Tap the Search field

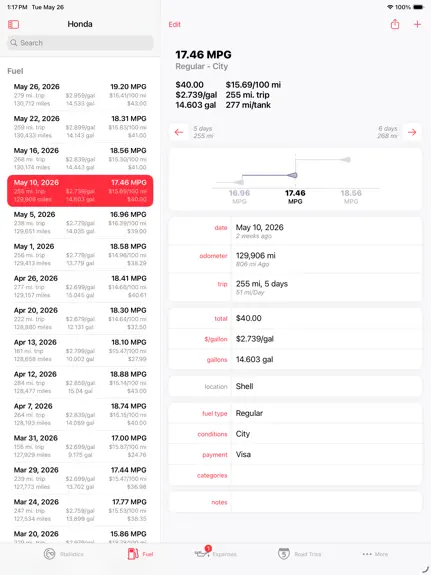click(80, 43)
